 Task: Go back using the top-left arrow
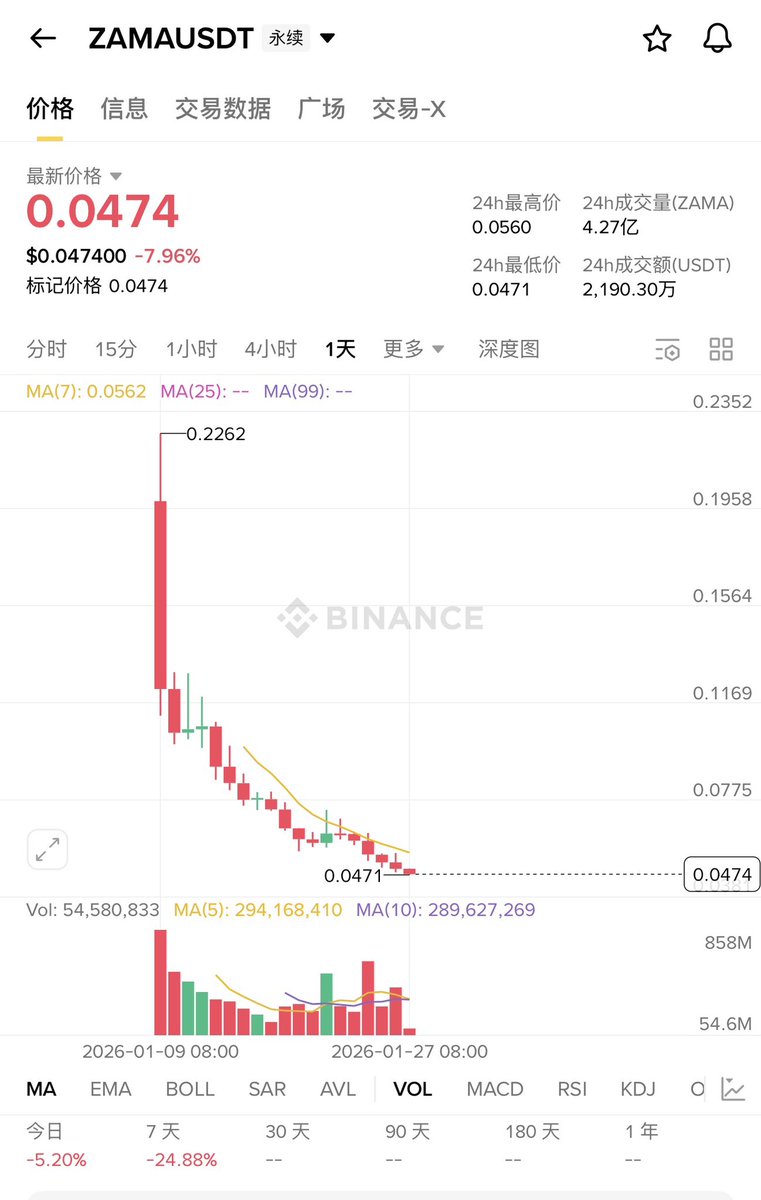pos(43,39)
